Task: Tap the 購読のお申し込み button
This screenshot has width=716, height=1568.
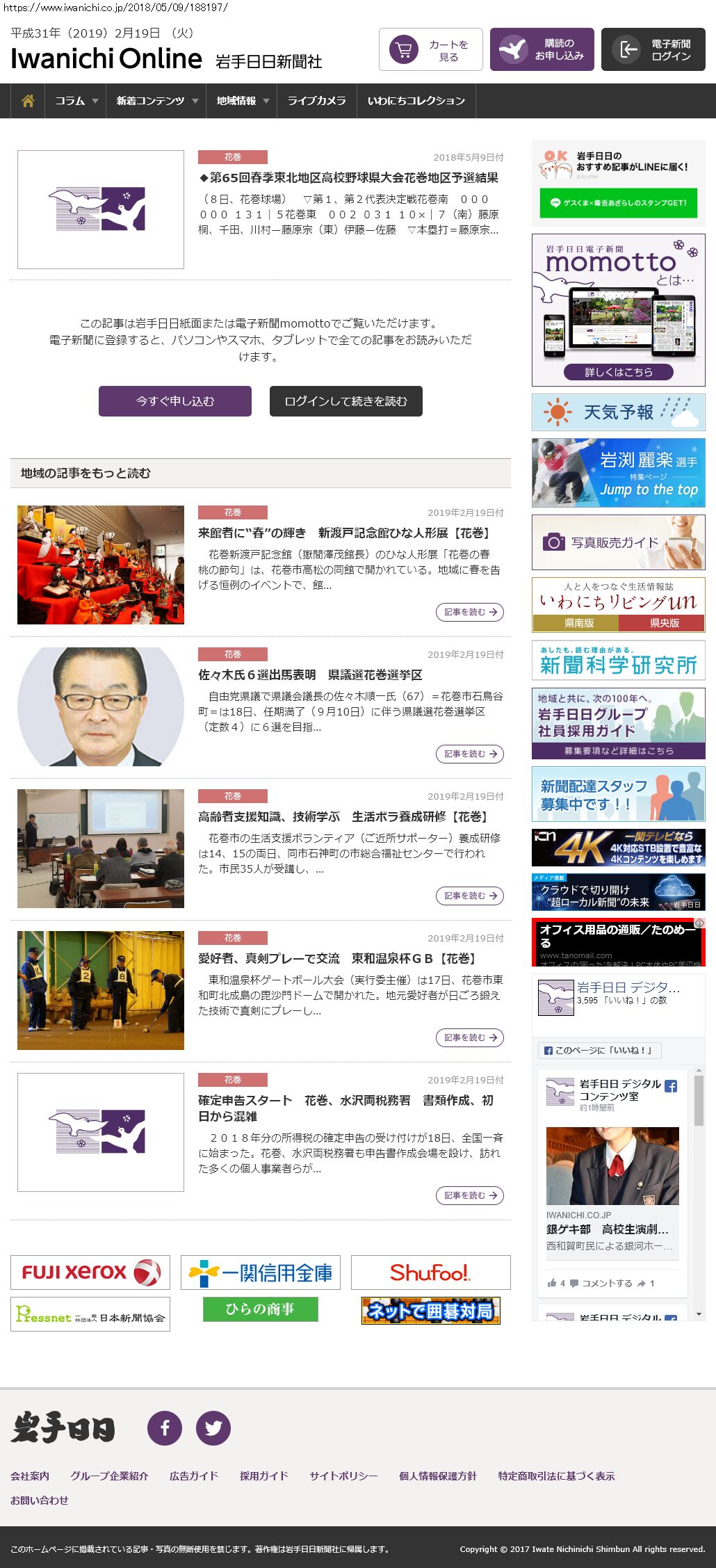Action: click(x=542, y=50)
